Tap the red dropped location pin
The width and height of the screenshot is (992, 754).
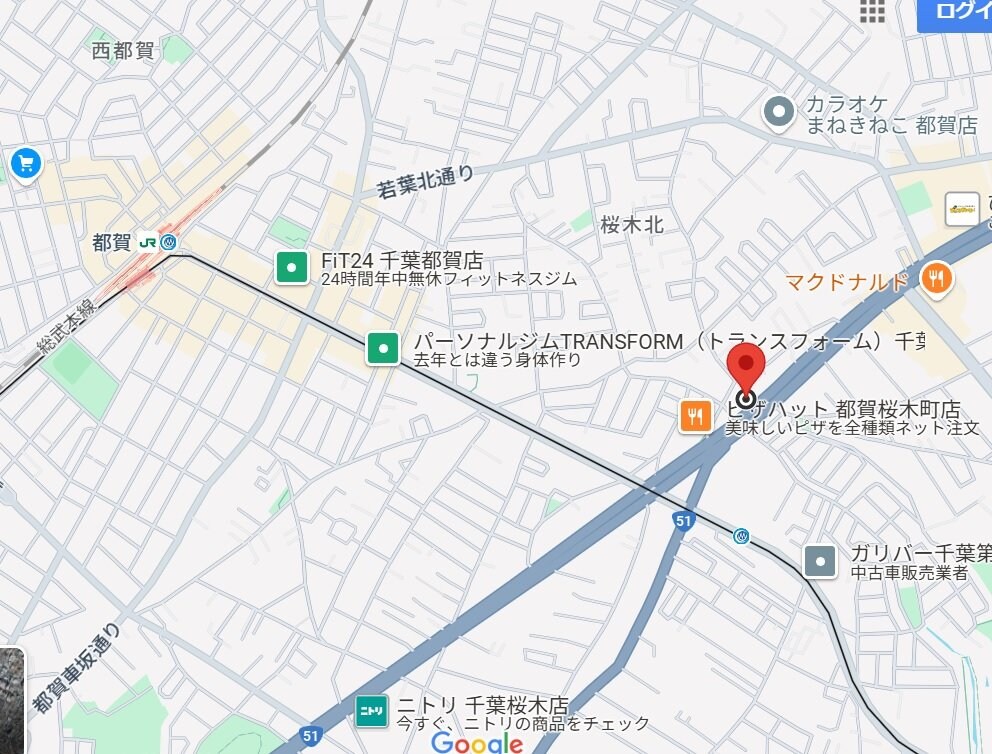click(744, 368)
